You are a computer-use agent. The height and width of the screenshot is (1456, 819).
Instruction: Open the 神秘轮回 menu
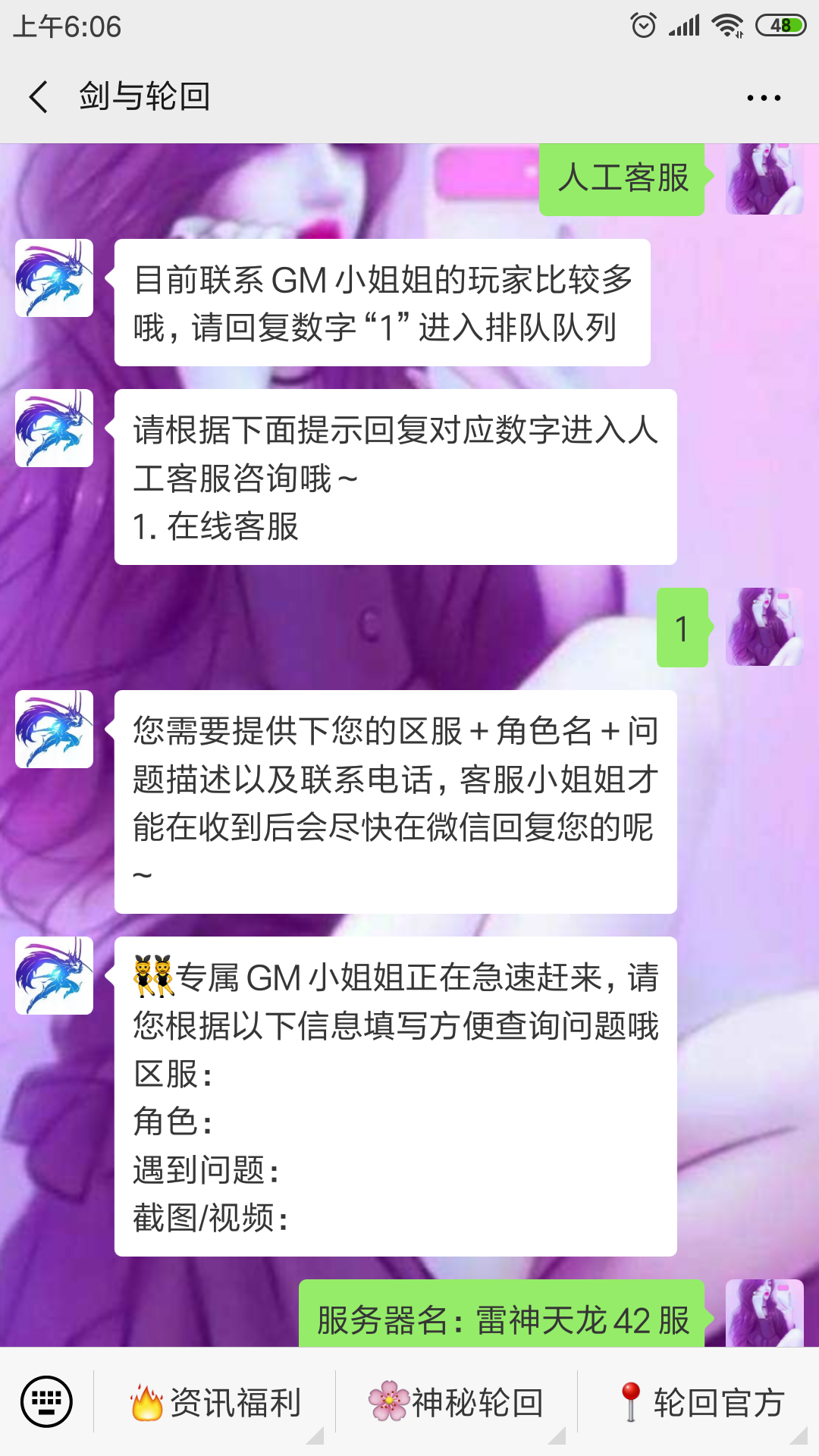tap(457, 1402)
